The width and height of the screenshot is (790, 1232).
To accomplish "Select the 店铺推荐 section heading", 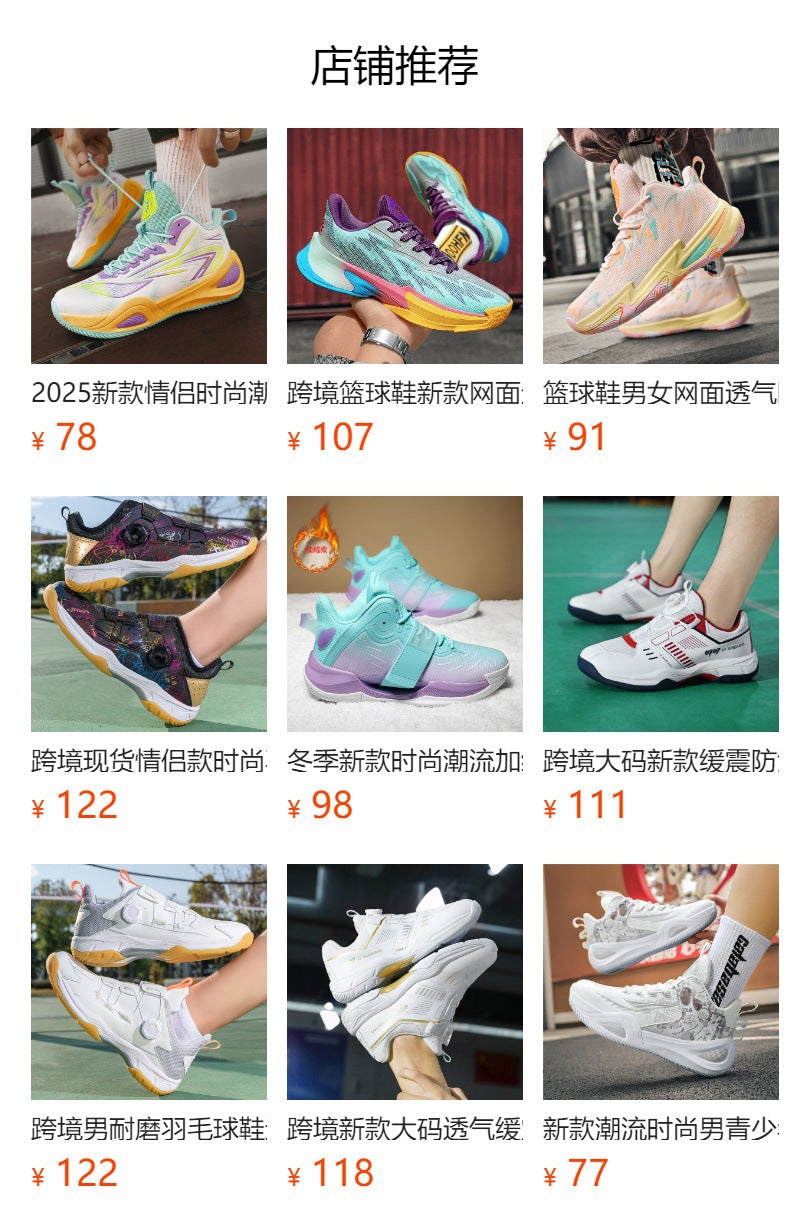I will pyautogui.click(x=395, y=62).
